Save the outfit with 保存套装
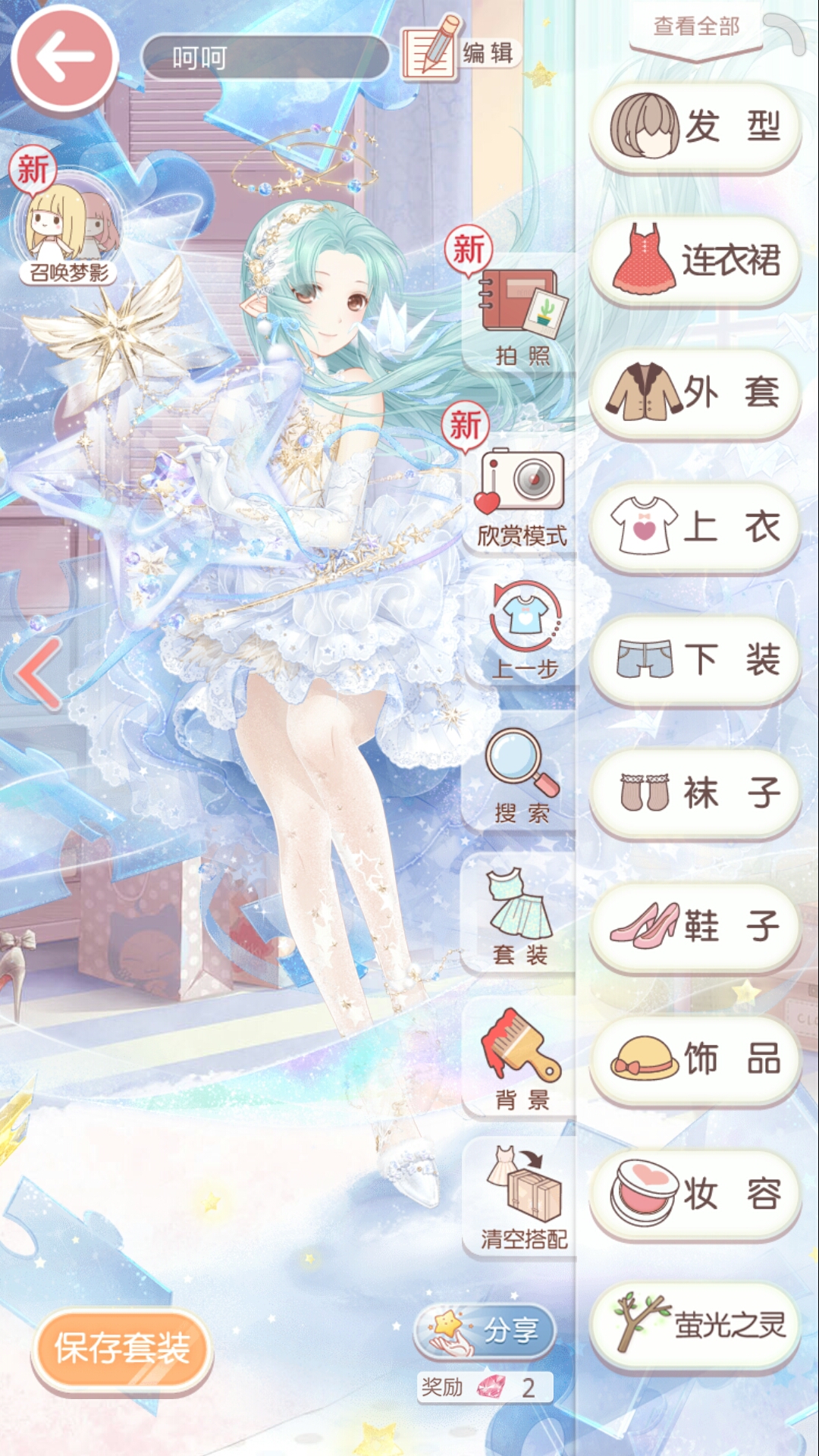 [x=121, y=1348]
